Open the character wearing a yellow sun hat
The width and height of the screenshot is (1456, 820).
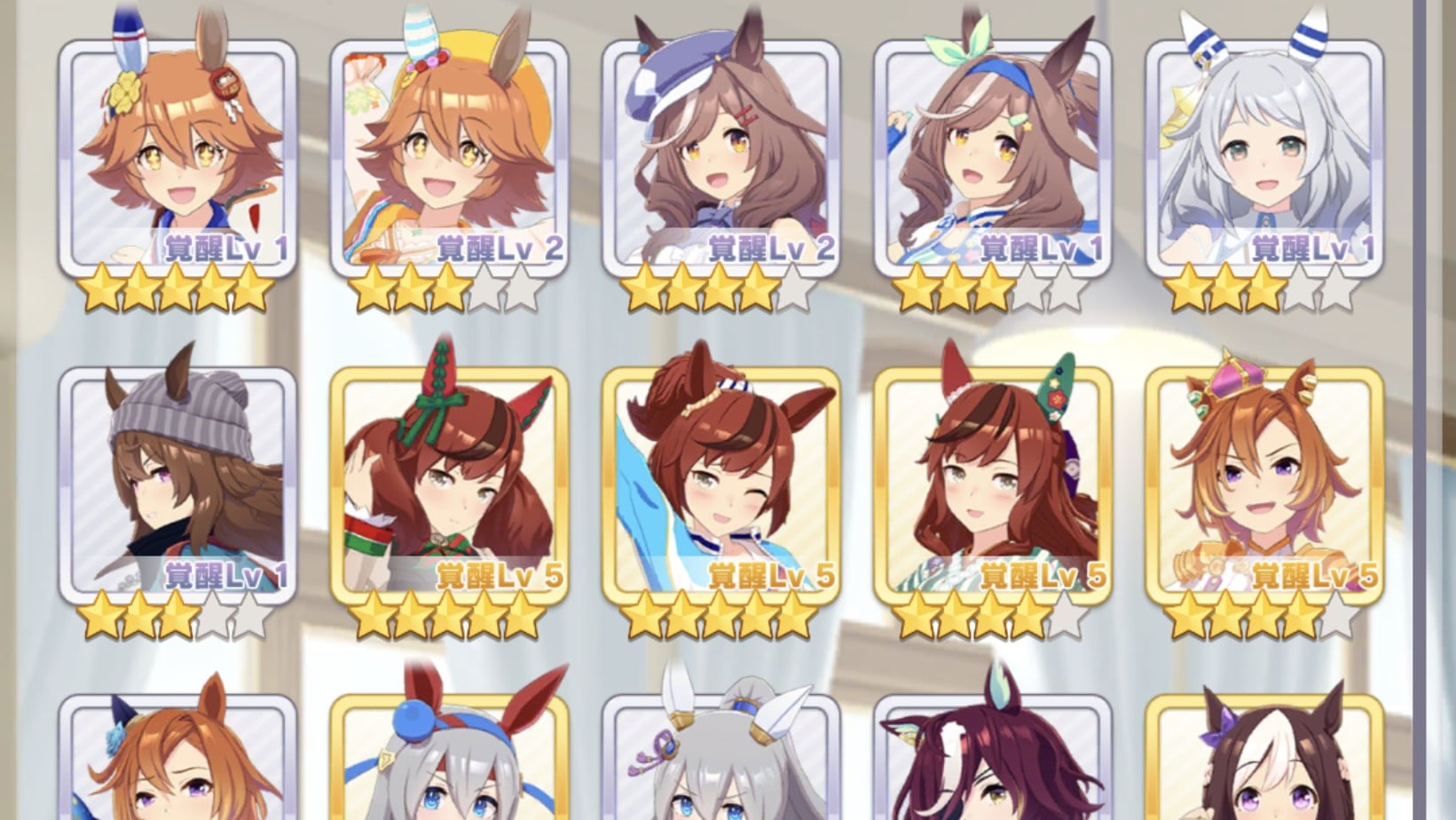pyautogui.click(x=449, y=160)
